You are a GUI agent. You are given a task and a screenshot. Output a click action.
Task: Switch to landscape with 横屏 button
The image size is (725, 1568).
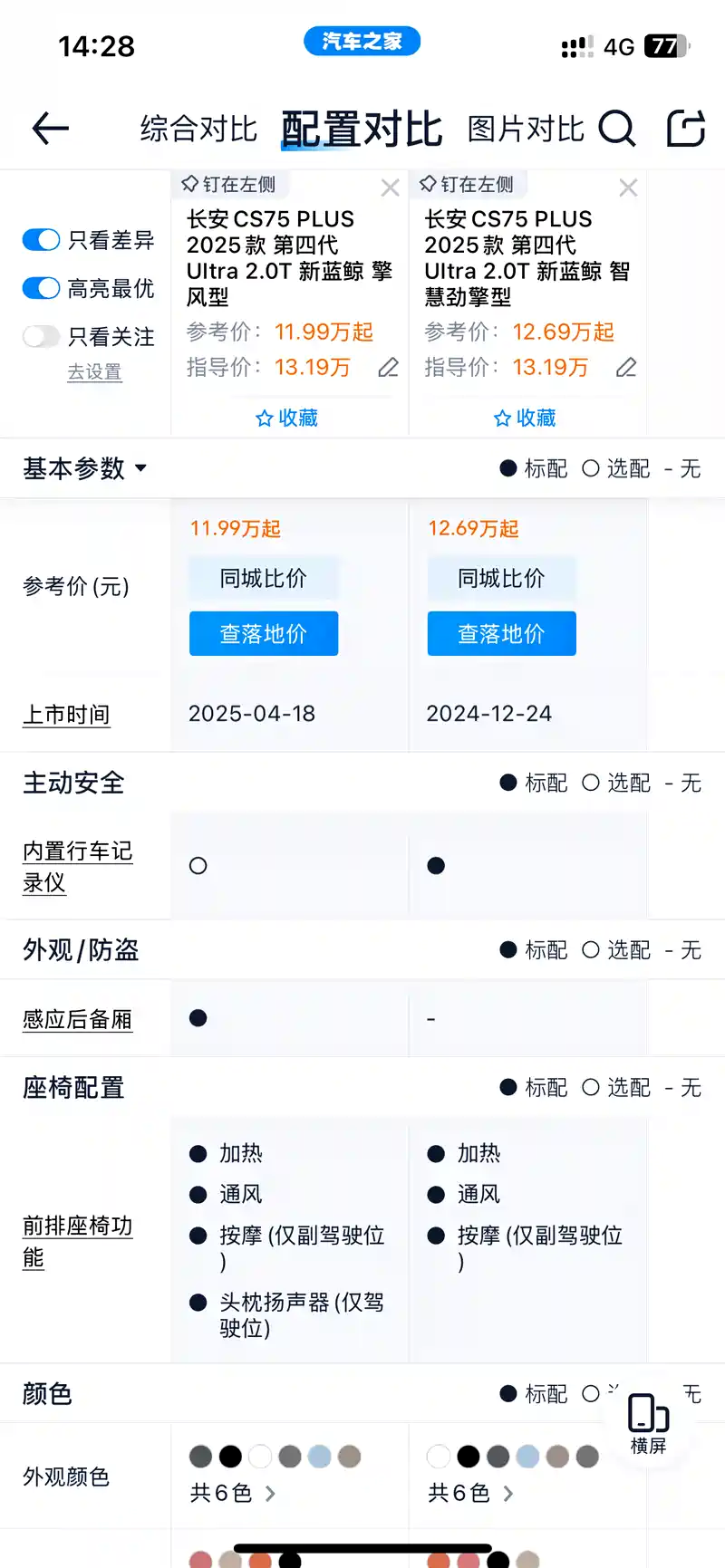(648, 1423)
